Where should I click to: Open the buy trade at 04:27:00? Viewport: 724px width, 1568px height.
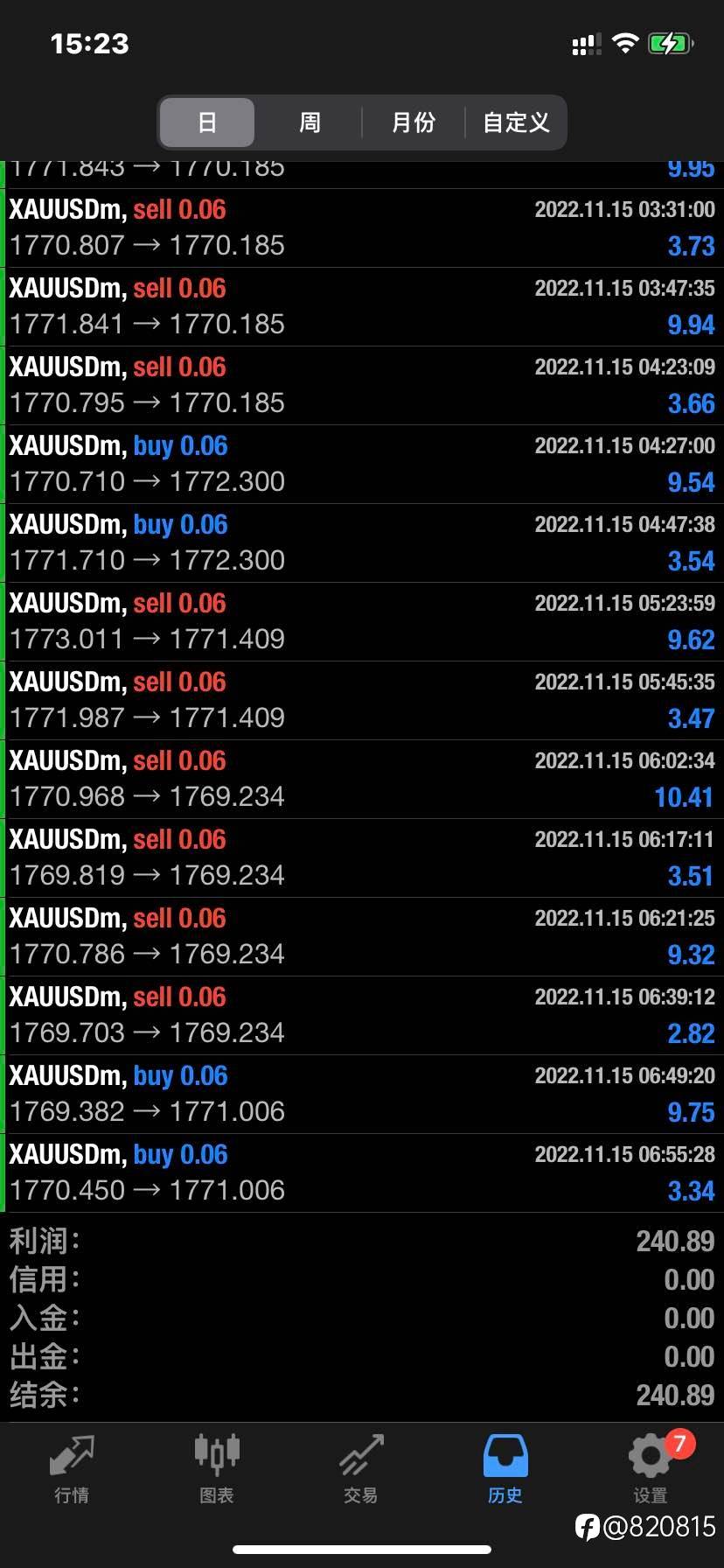(362, 465)
